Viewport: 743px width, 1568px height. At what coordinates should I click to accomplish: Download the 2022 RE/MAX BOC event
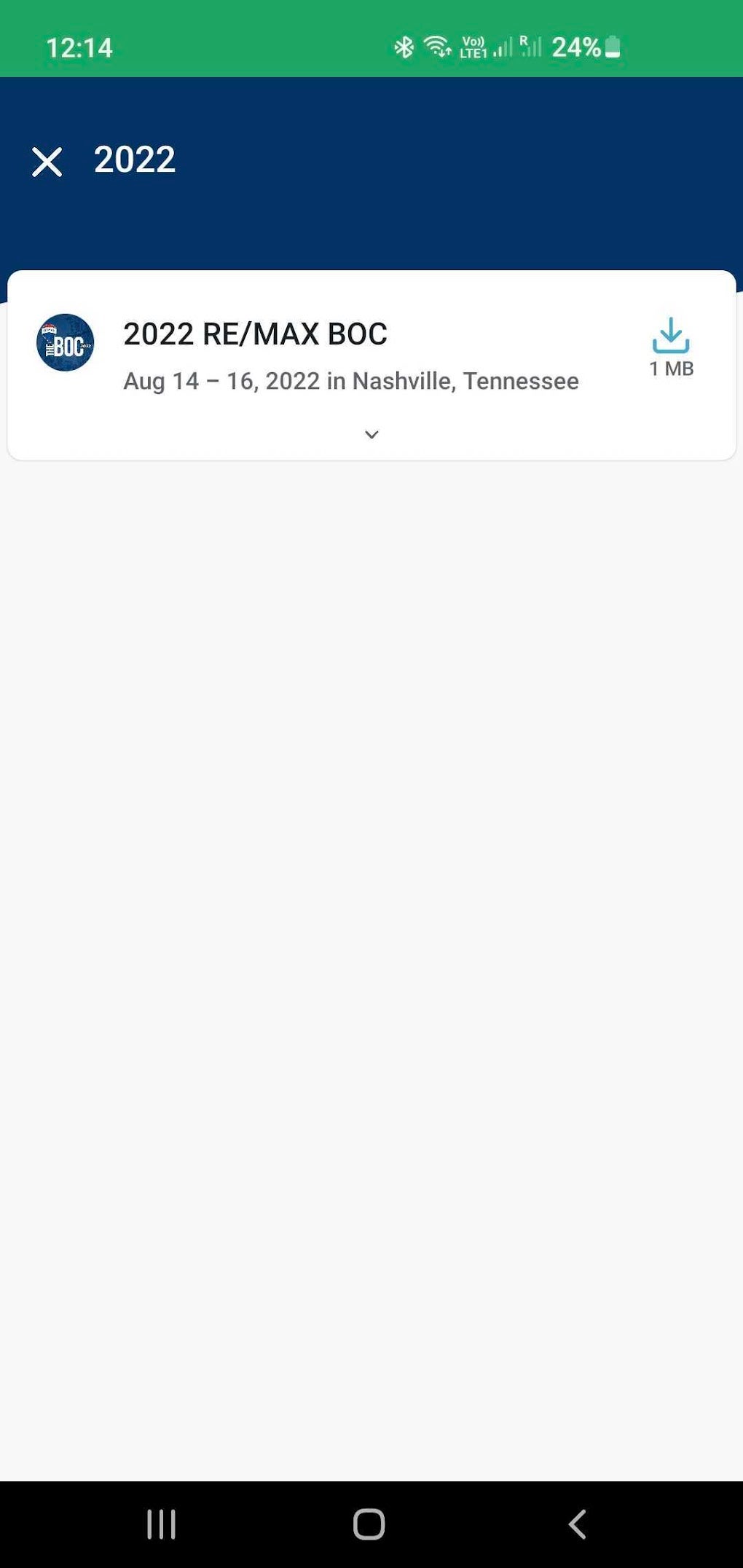tap(671, 347)
